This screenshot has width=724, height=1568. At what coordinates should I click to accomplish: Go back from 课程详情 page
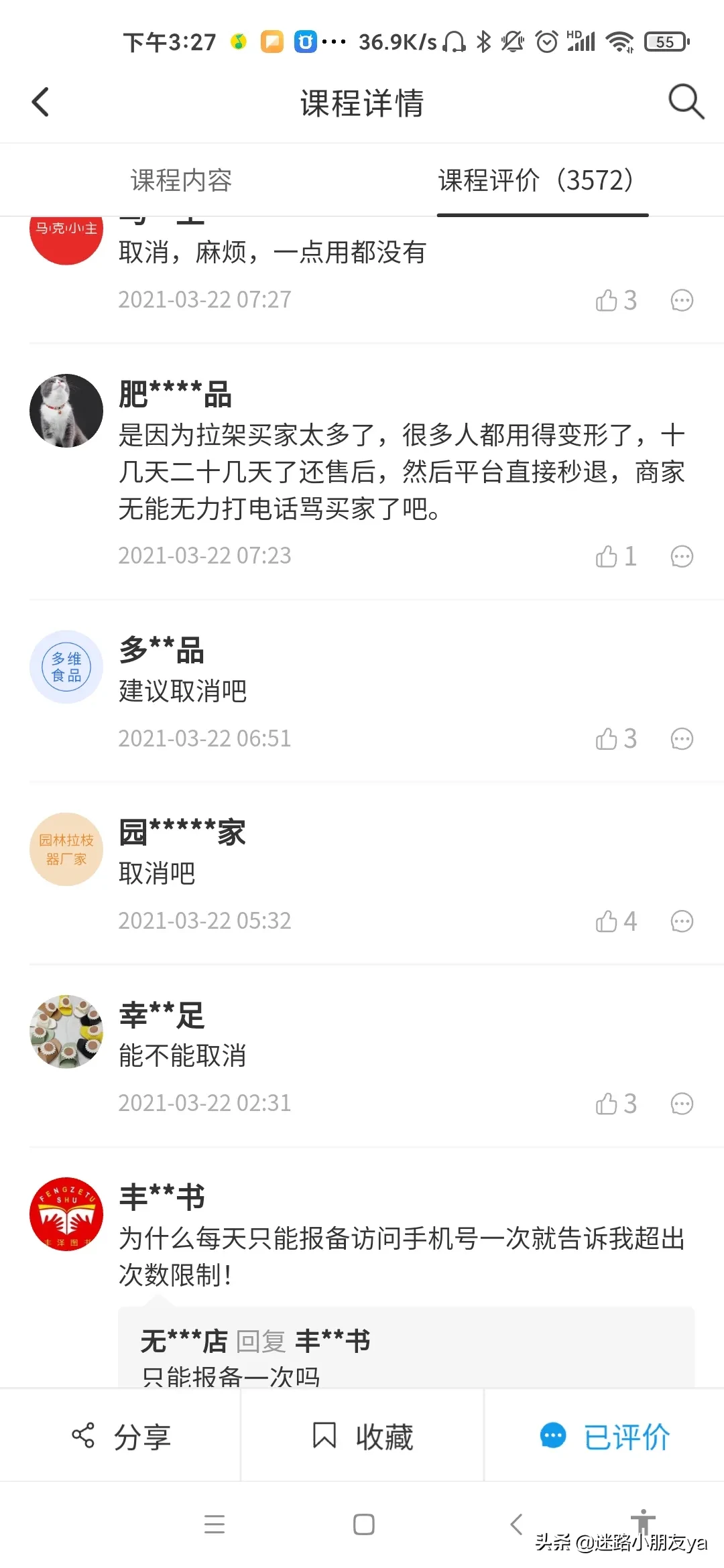pos(41,103)
